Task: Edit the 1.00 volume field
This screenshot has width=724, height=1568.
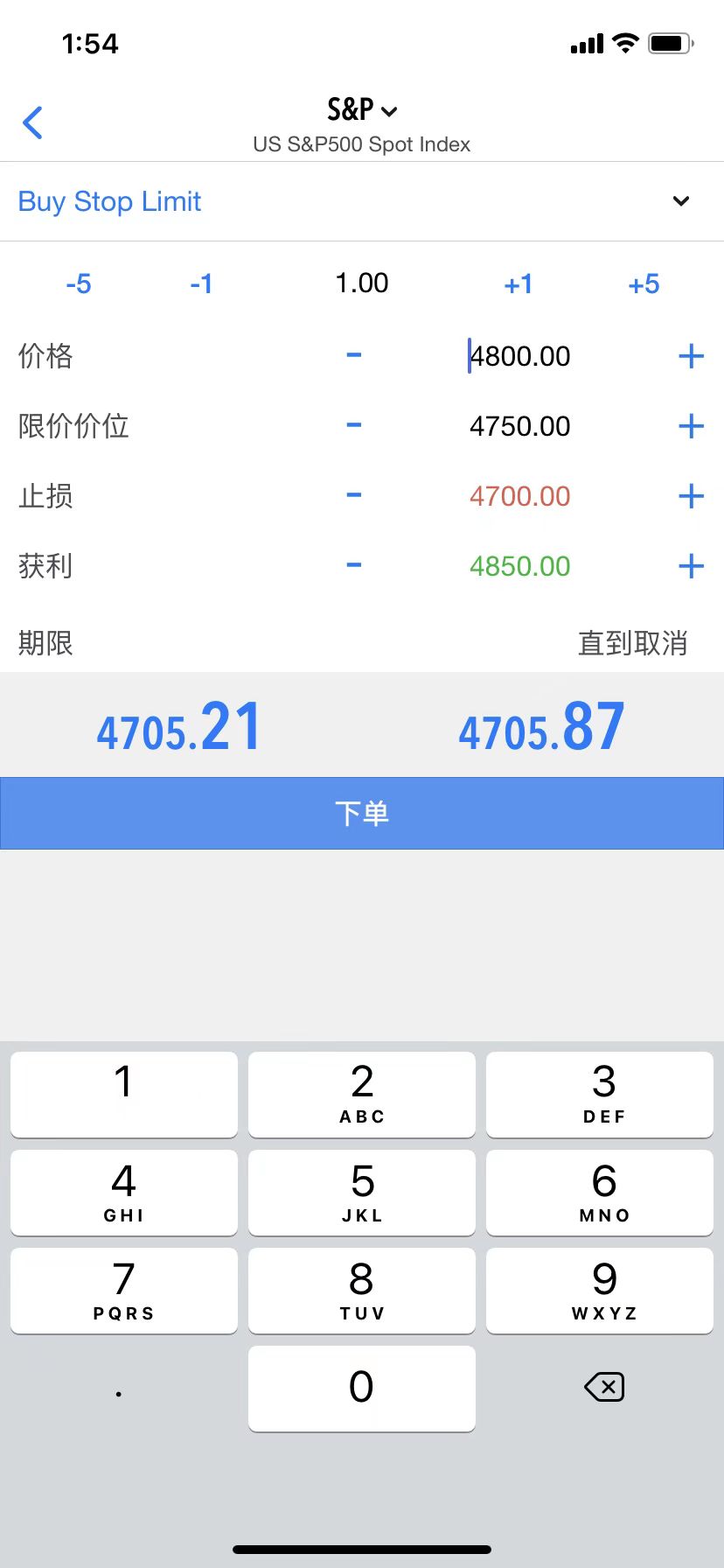Action: tap(362, 283)
